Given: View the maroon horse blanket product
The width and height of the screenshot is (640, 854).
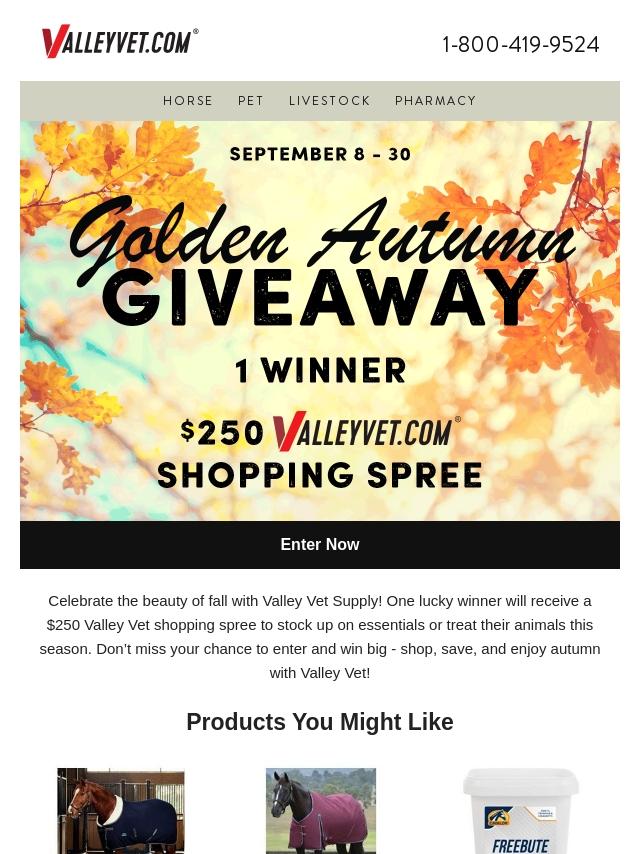Looking at the screenshot, I should tap(321, 811).
